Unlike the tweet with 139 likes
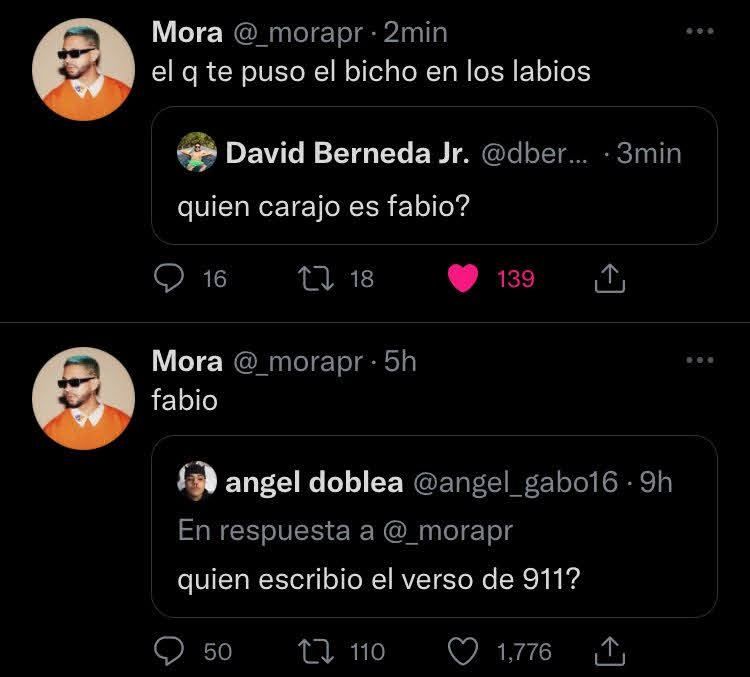750x677 pixels. tap(462, 279)
